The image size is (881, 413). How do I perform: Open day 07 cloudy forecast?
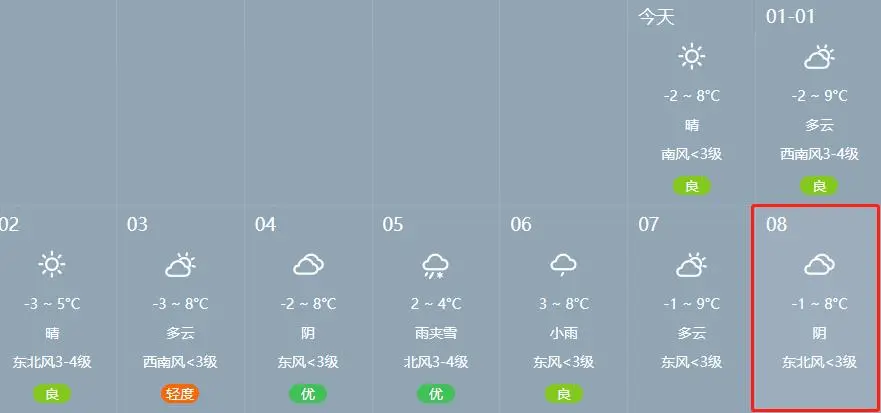coord(691,308)
